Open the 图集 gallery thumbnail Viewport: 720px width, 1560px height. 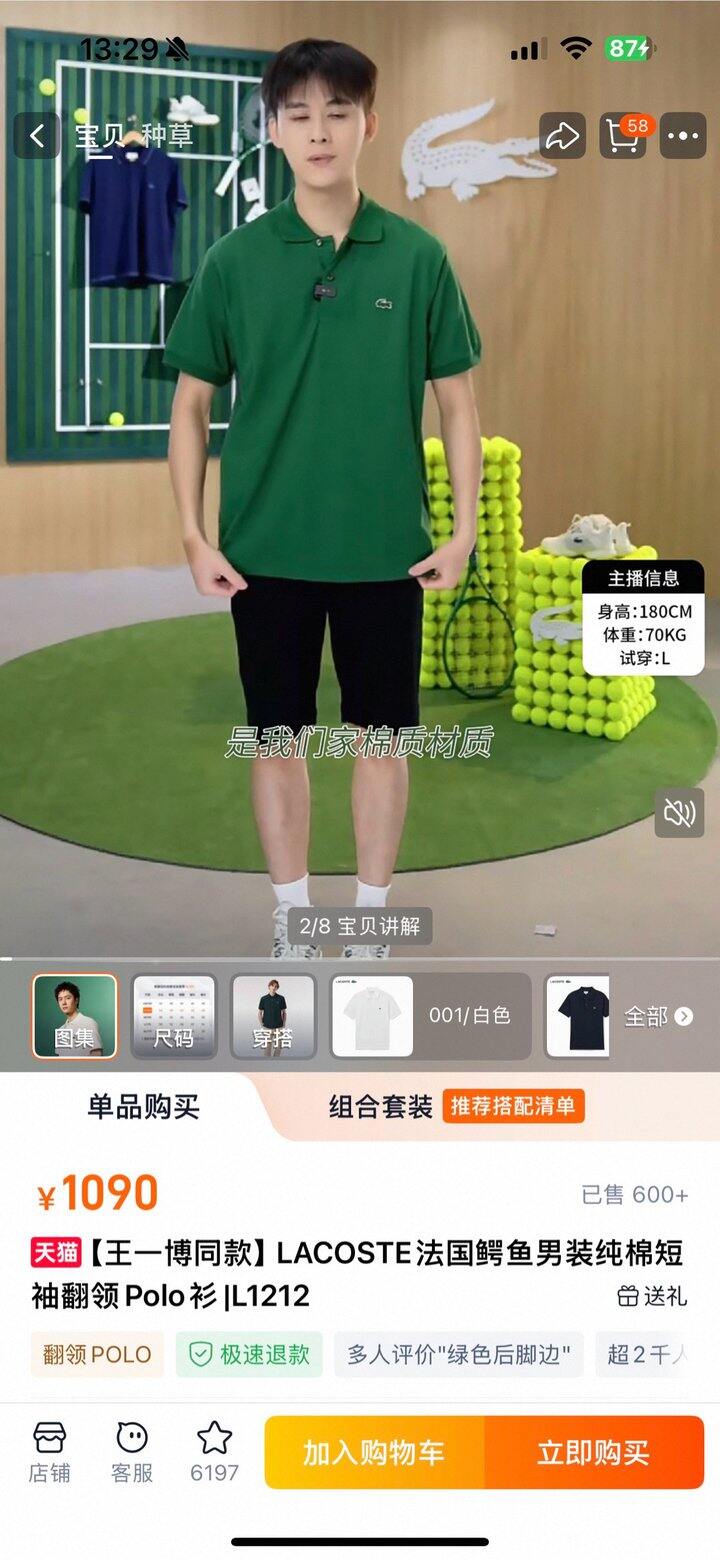tap(75, 1016)
